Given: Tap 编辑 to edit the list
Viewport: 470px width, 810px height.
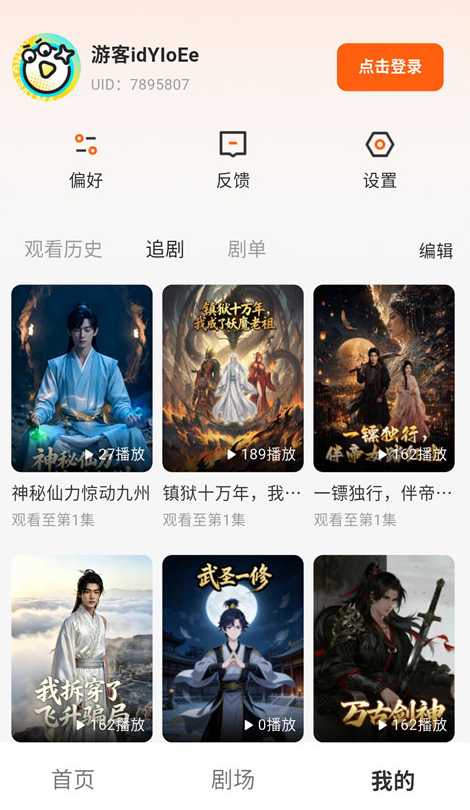Looking at the screenshot, I should (x=436, y=251).
